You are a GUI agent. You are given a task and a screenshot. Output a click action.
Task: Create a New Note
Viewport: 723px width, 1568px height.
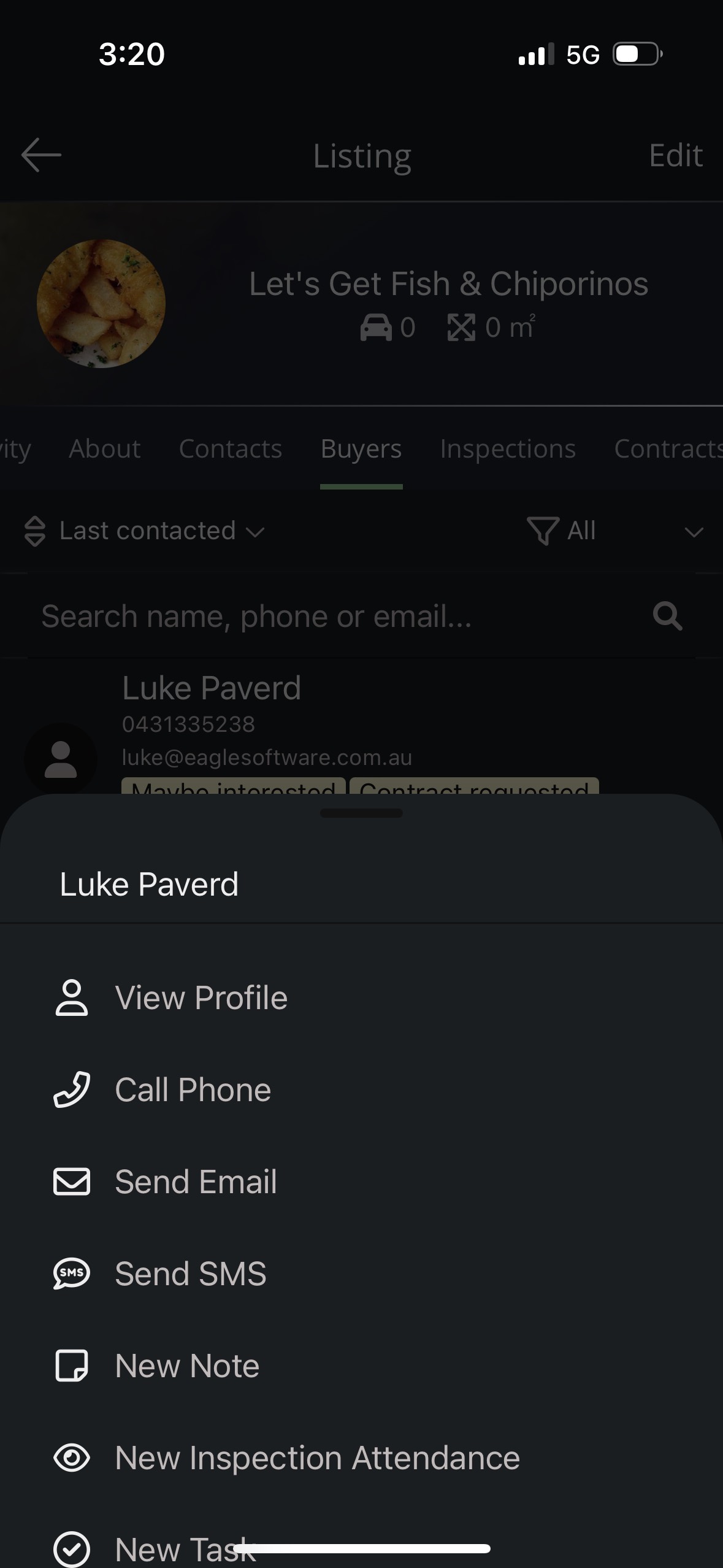[x=187, y=1366]
